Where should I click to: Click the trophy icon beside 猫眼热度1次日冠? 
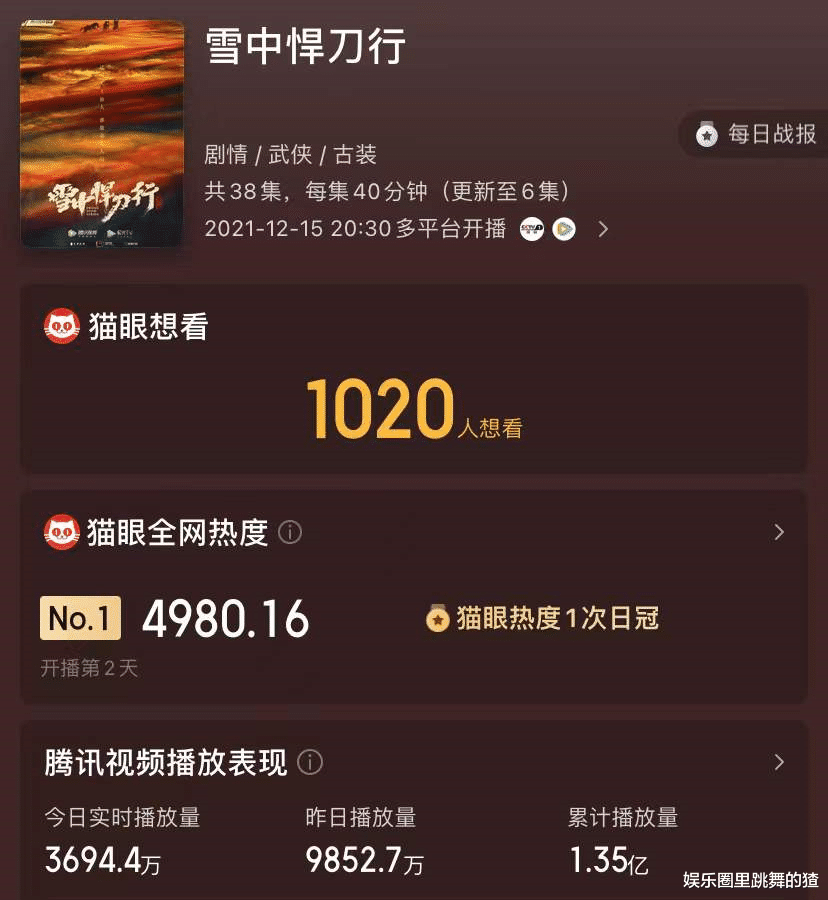[x=439, y=620]
